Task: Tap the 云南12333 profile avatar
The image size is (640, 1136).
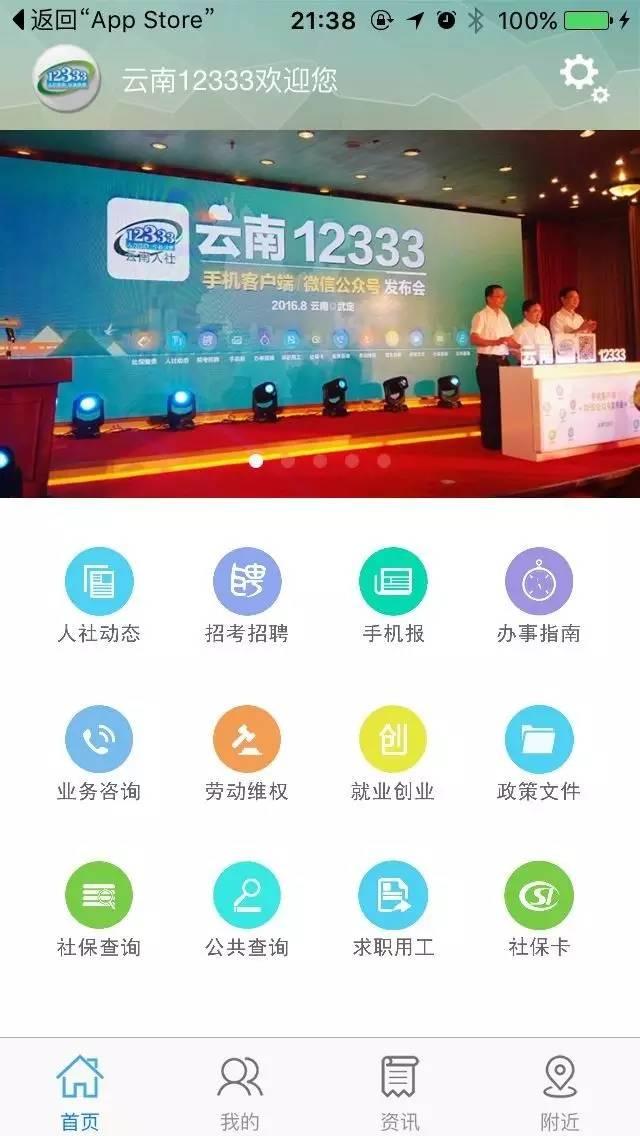Action: point(67,78)
